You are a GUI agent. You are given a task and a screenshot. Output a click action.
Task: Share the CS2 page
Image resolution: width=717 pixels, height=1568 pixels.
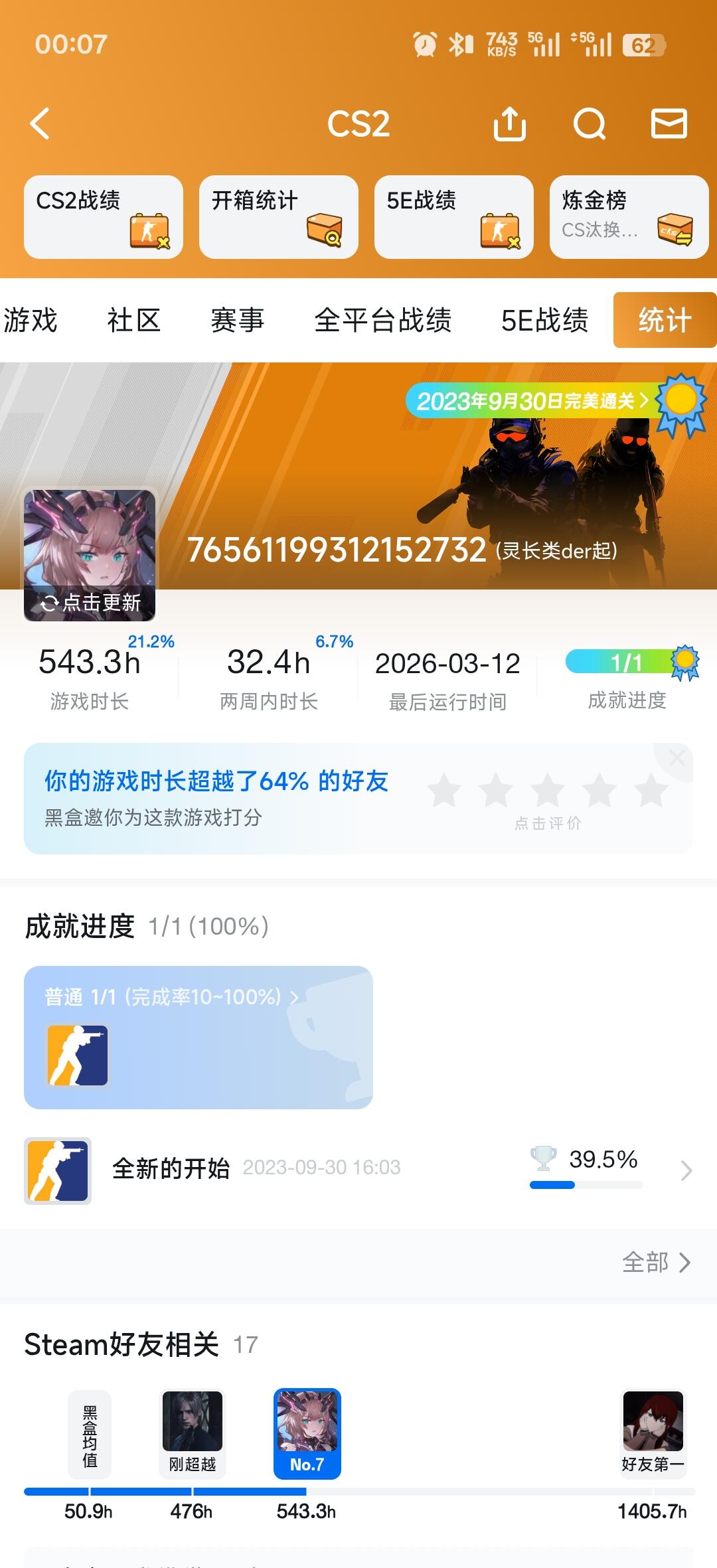510,123
